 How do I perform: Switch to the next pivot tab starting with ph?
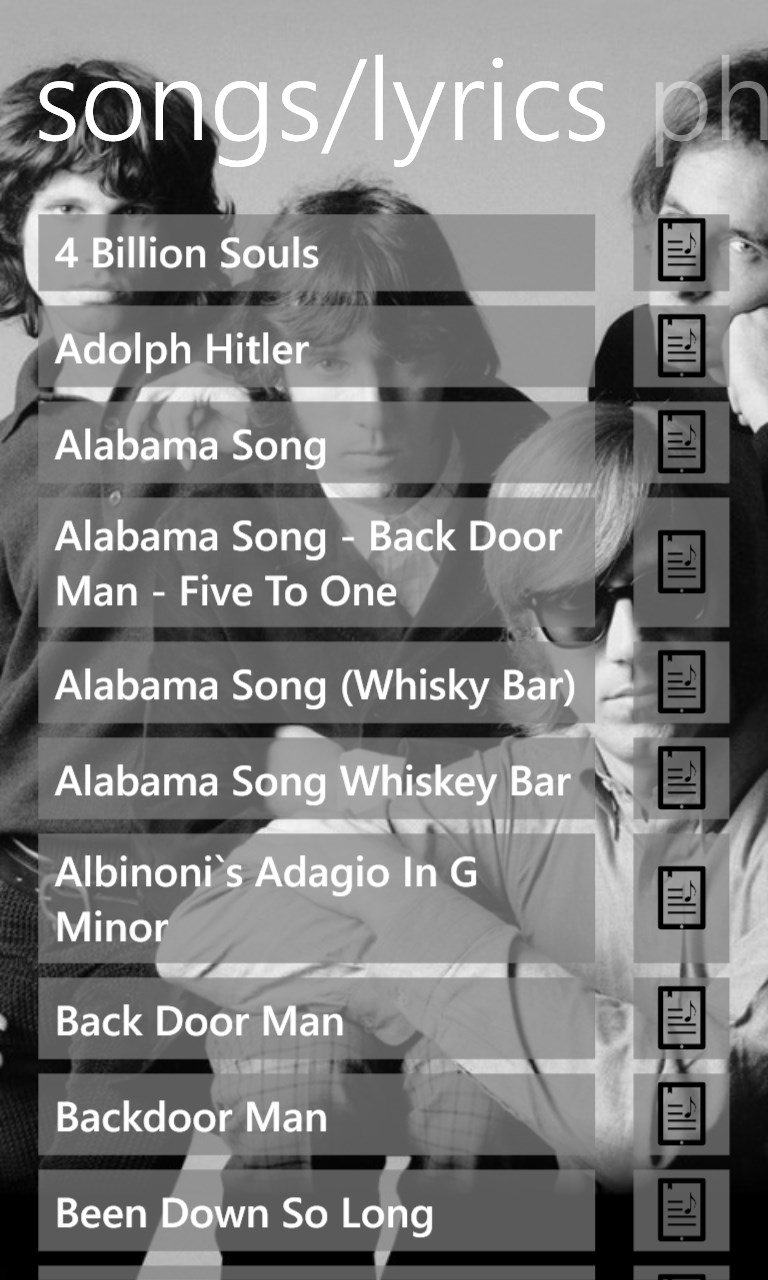coord(708,105)
